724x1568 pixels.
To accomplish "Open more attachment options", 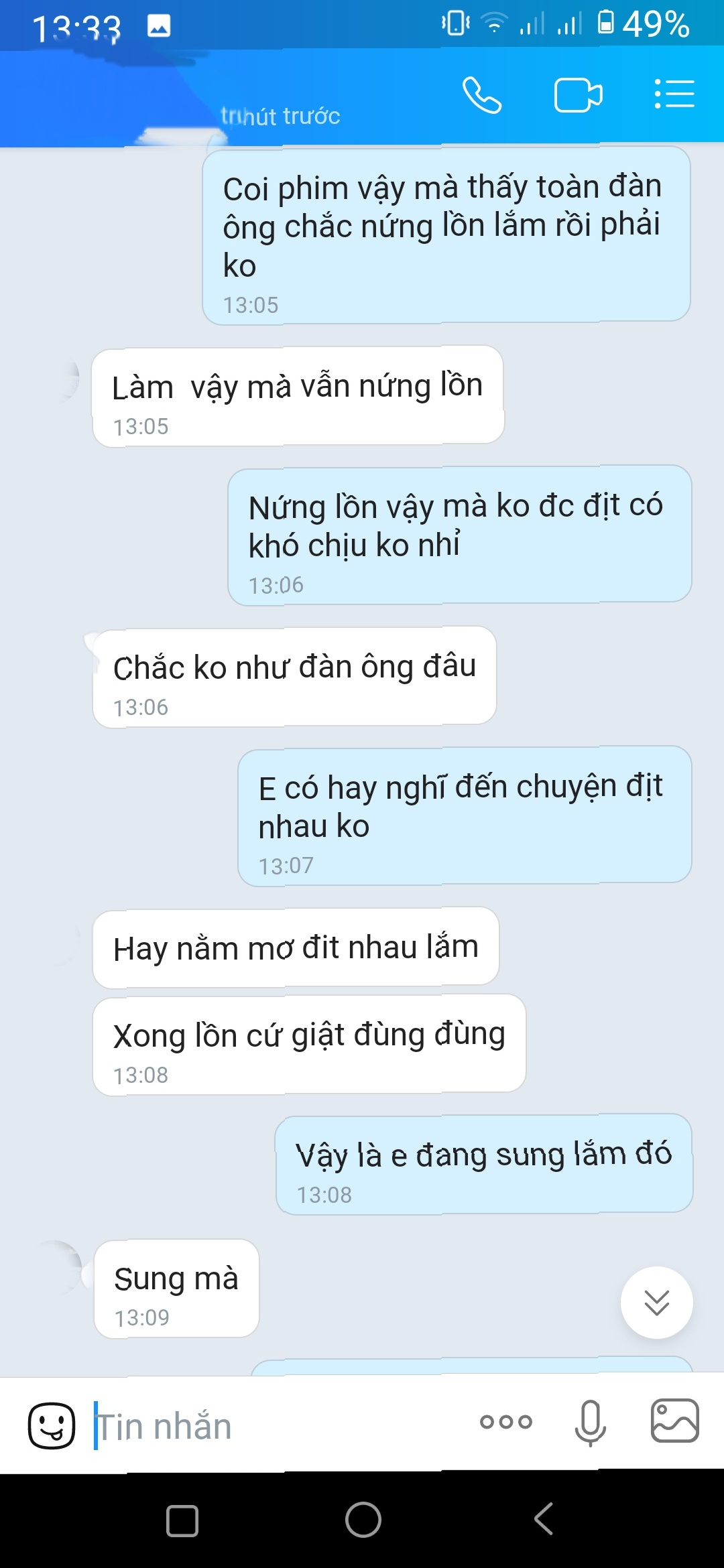I will point(506,1421).
